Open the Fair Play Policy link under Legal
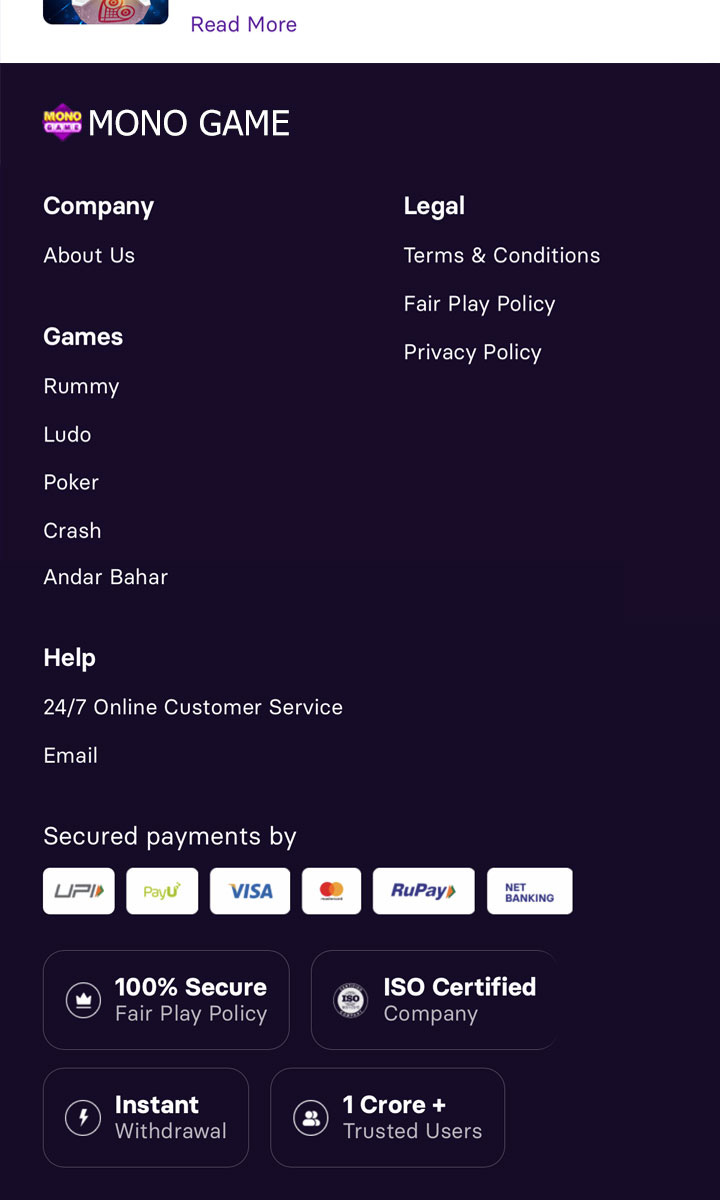This screenshot has width=720, height=1200. tap(479, 304)
